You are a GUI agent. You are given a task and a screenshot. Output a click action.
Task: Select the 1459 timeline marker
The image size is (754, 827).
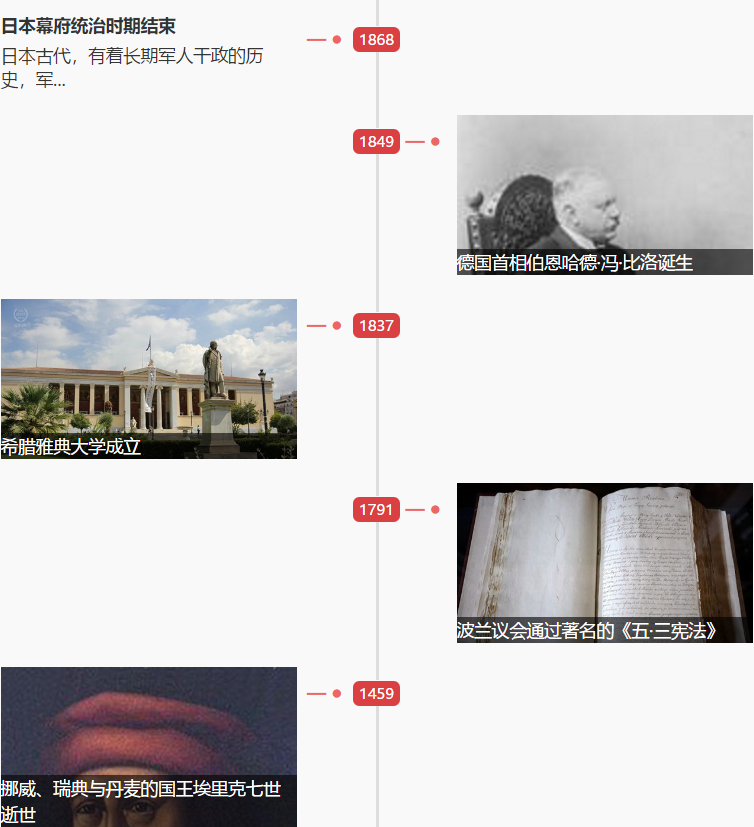[x=376, y=694]
